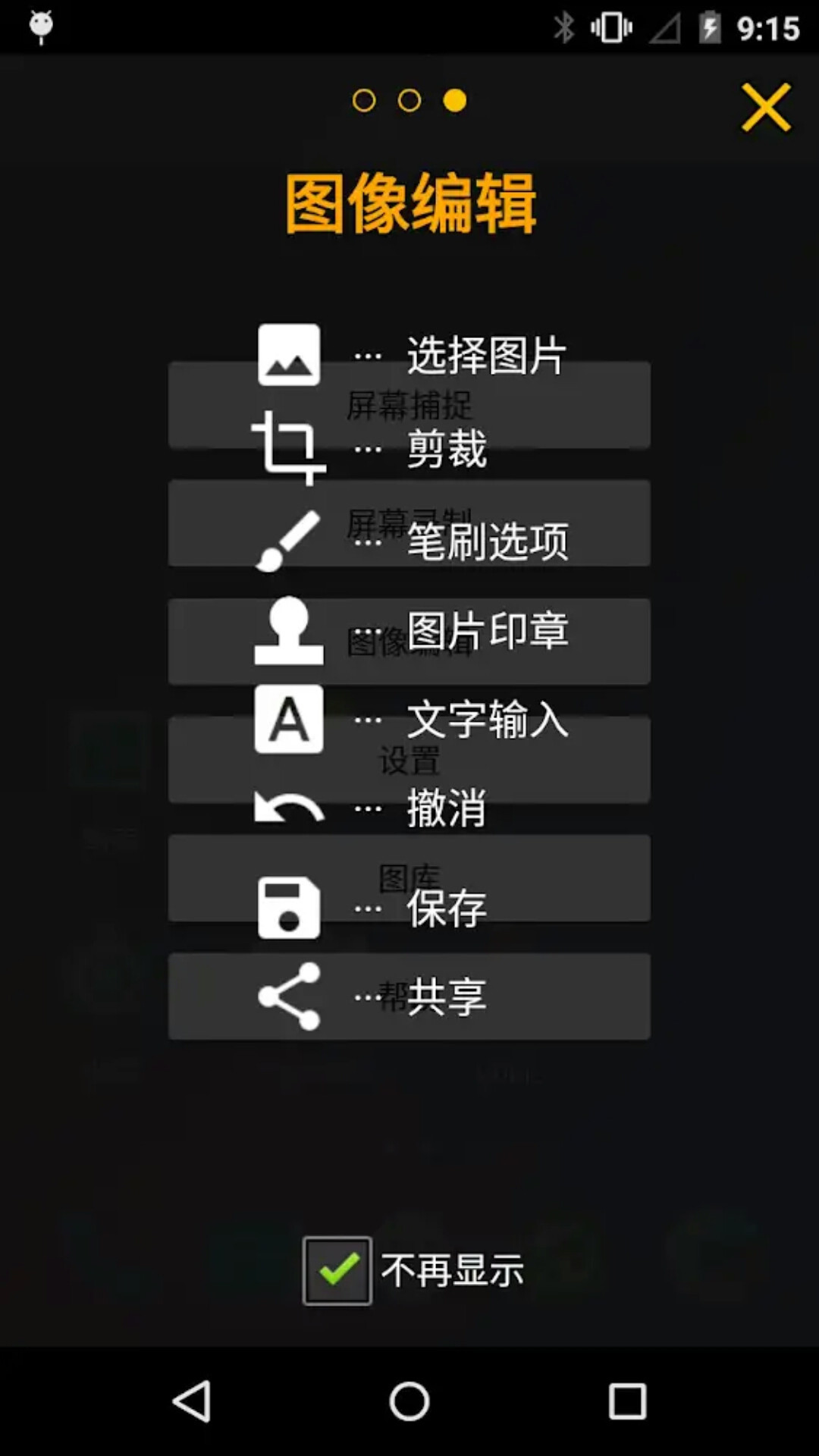Select the 屏幕录制 option
The height and width of the screenshot is (1456, 819).
(409, 523)
